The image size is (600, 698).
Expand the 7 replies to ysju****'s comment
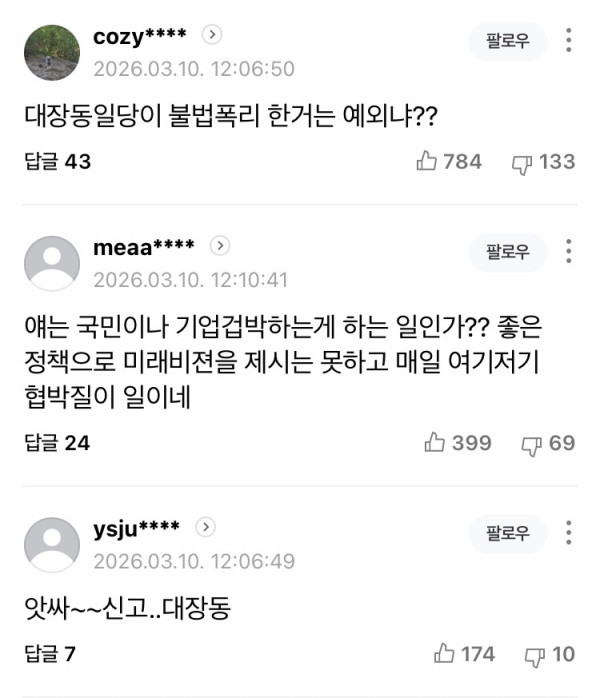[51, 655]
